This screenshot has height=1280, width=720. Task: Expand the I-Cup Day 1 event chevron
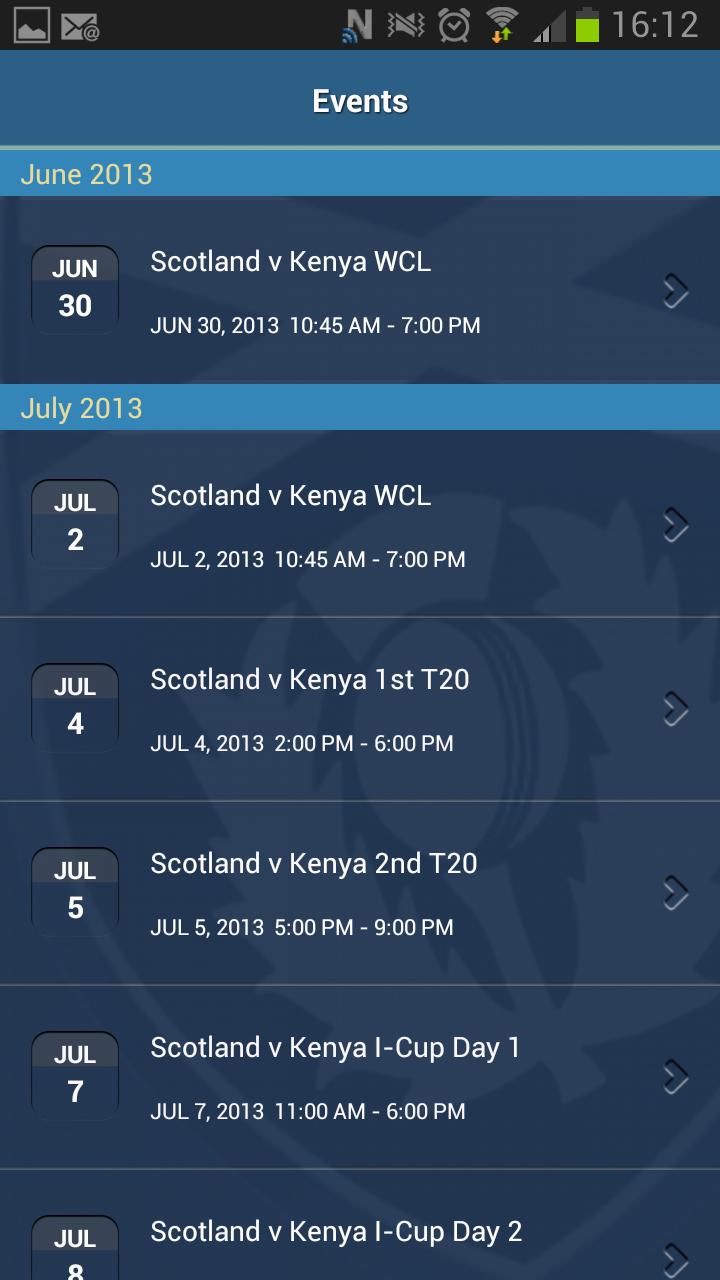[x=675, y=1074]
